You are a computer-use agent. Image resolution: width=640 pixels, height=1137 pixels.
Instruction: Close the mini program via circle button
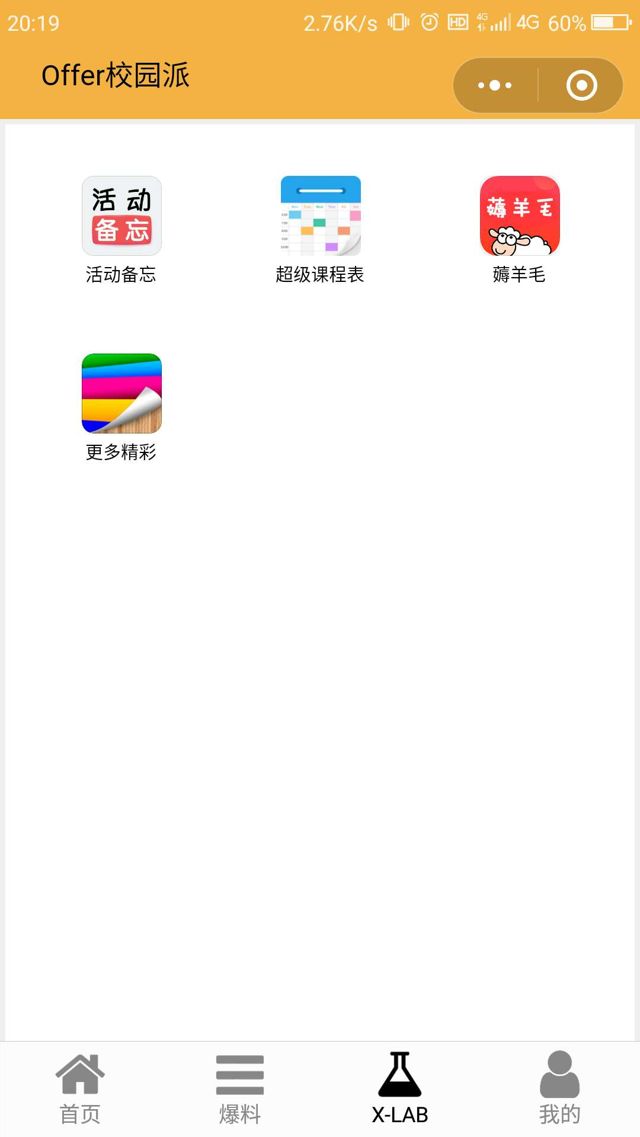pos(581,86)
